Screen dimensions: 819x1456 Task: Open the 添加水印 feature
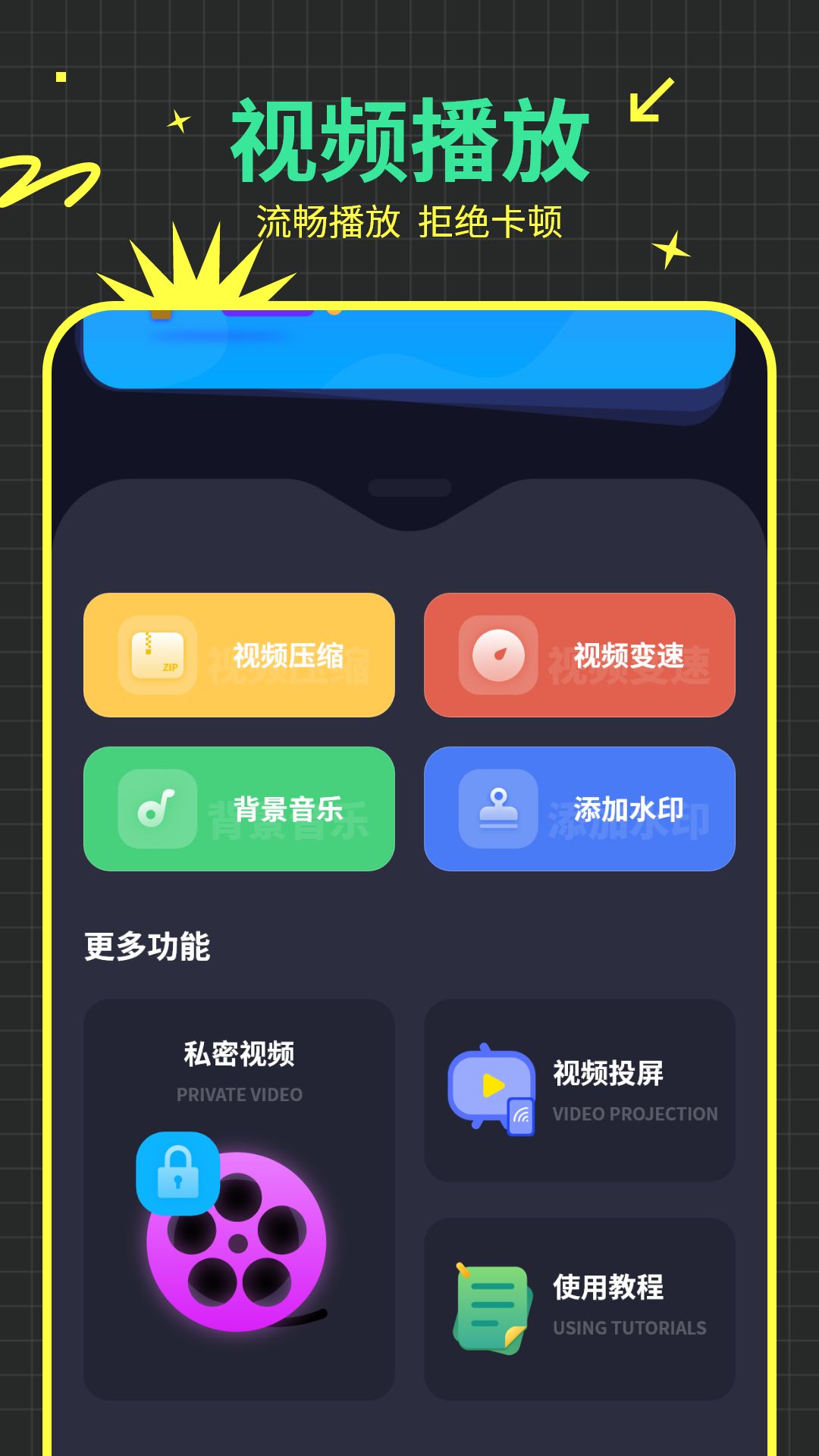pyautogui.click(x=580, y=809)
